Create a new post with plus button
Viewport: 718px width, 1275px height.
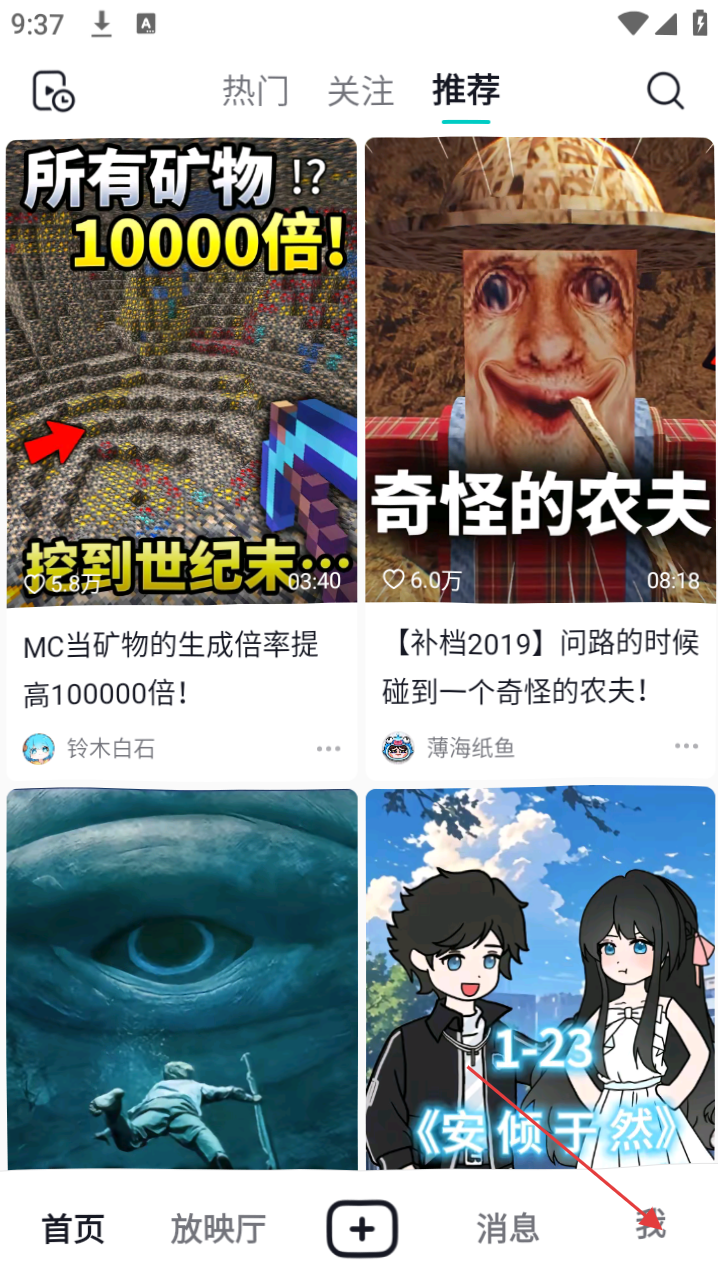pyautogui.click(x=362, y=1229)
